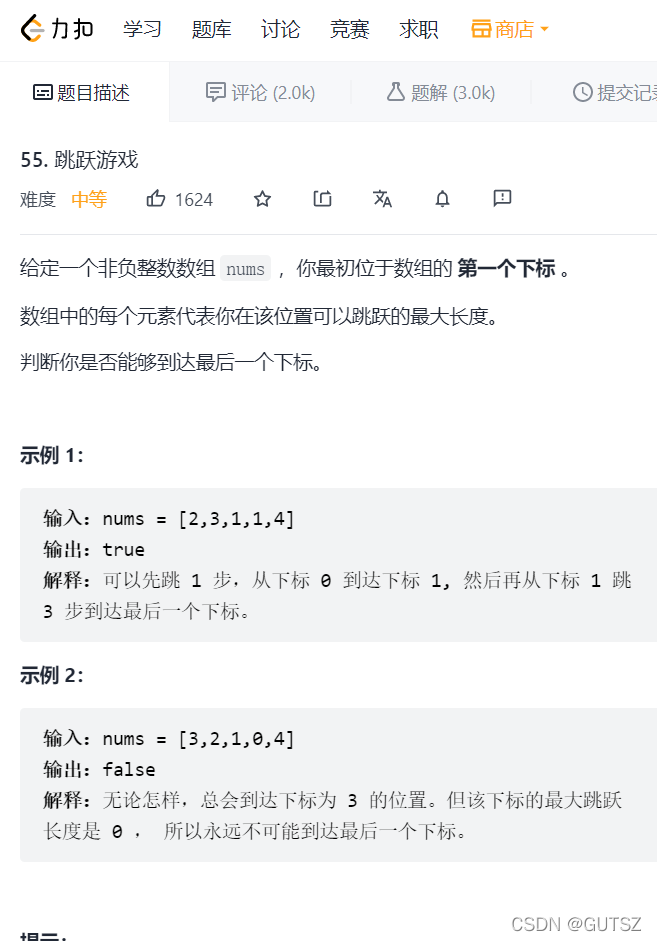
Task: Go to the 求职 page
Action: pos(419,30)
